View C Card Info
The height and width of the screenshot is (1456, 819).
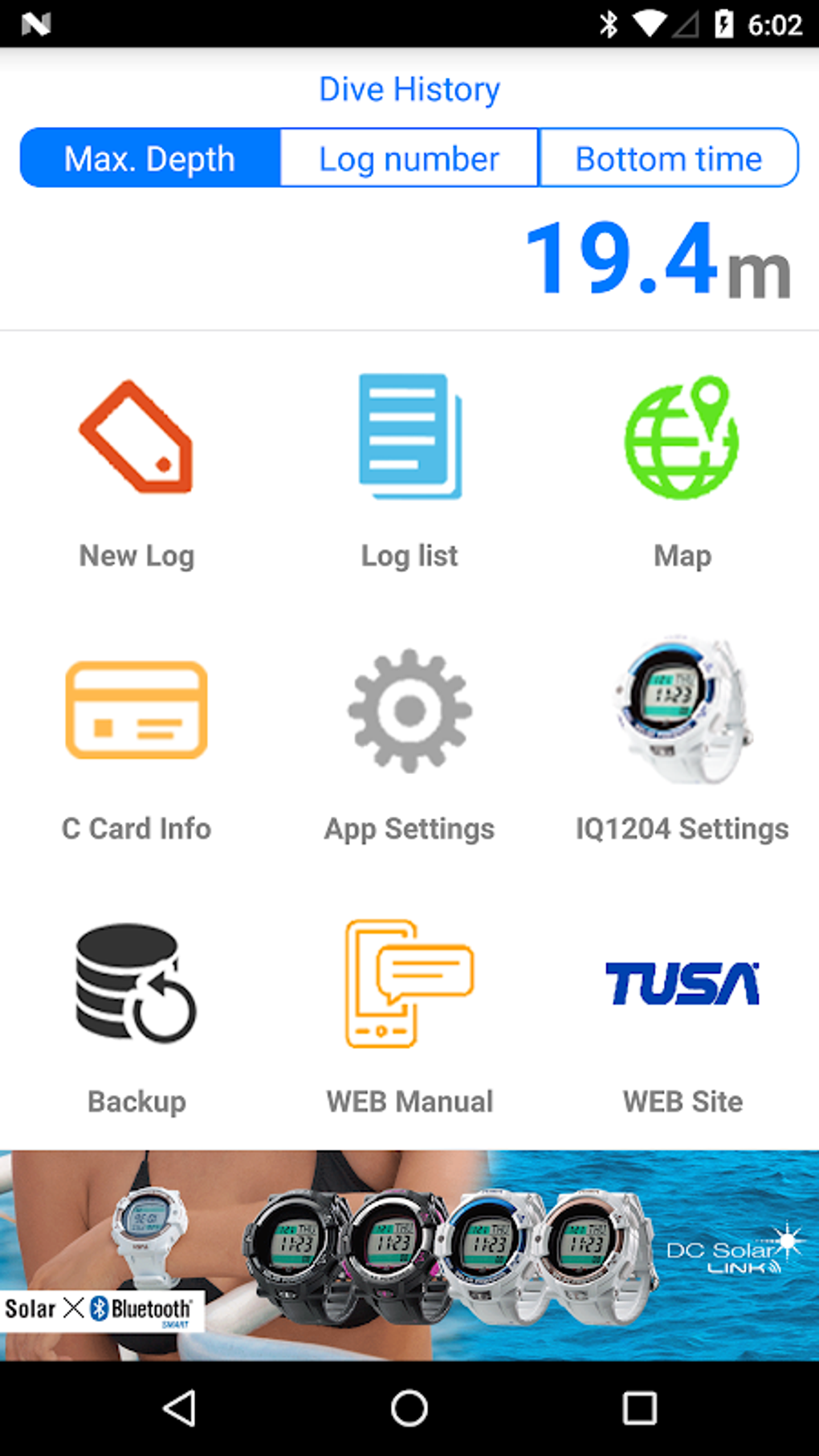[136, 747]
